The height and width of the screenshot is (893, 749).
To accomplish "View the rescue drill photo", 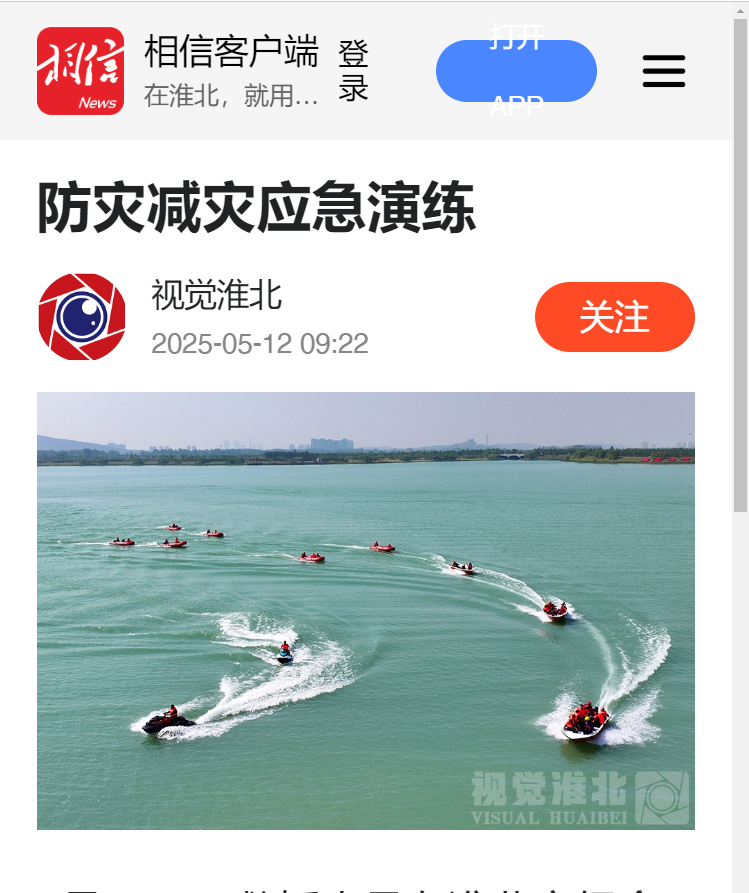I will pyautogui.click(x=366, y=610).
